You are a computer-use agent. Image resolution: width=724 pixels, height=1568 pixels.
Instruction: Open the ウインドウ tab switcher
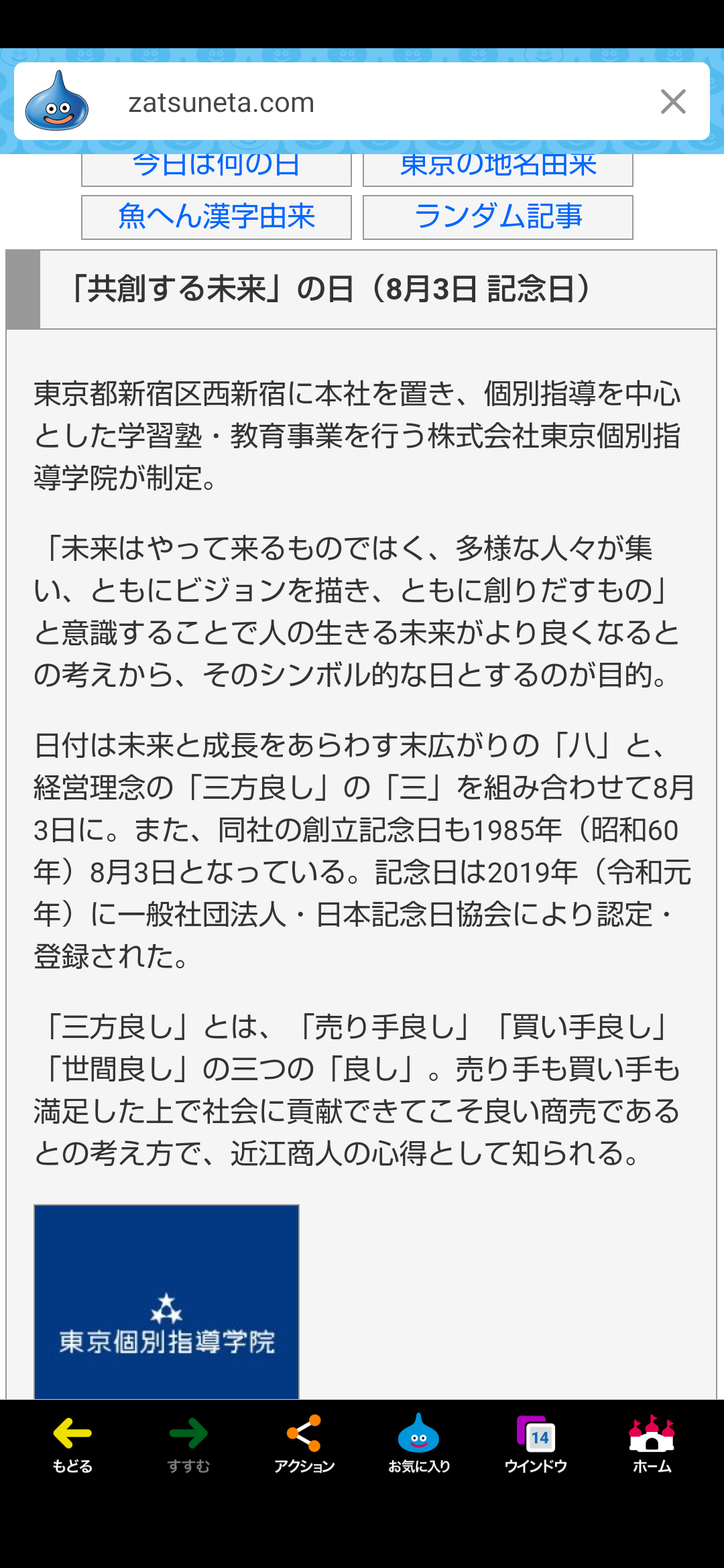point(536,1445)
